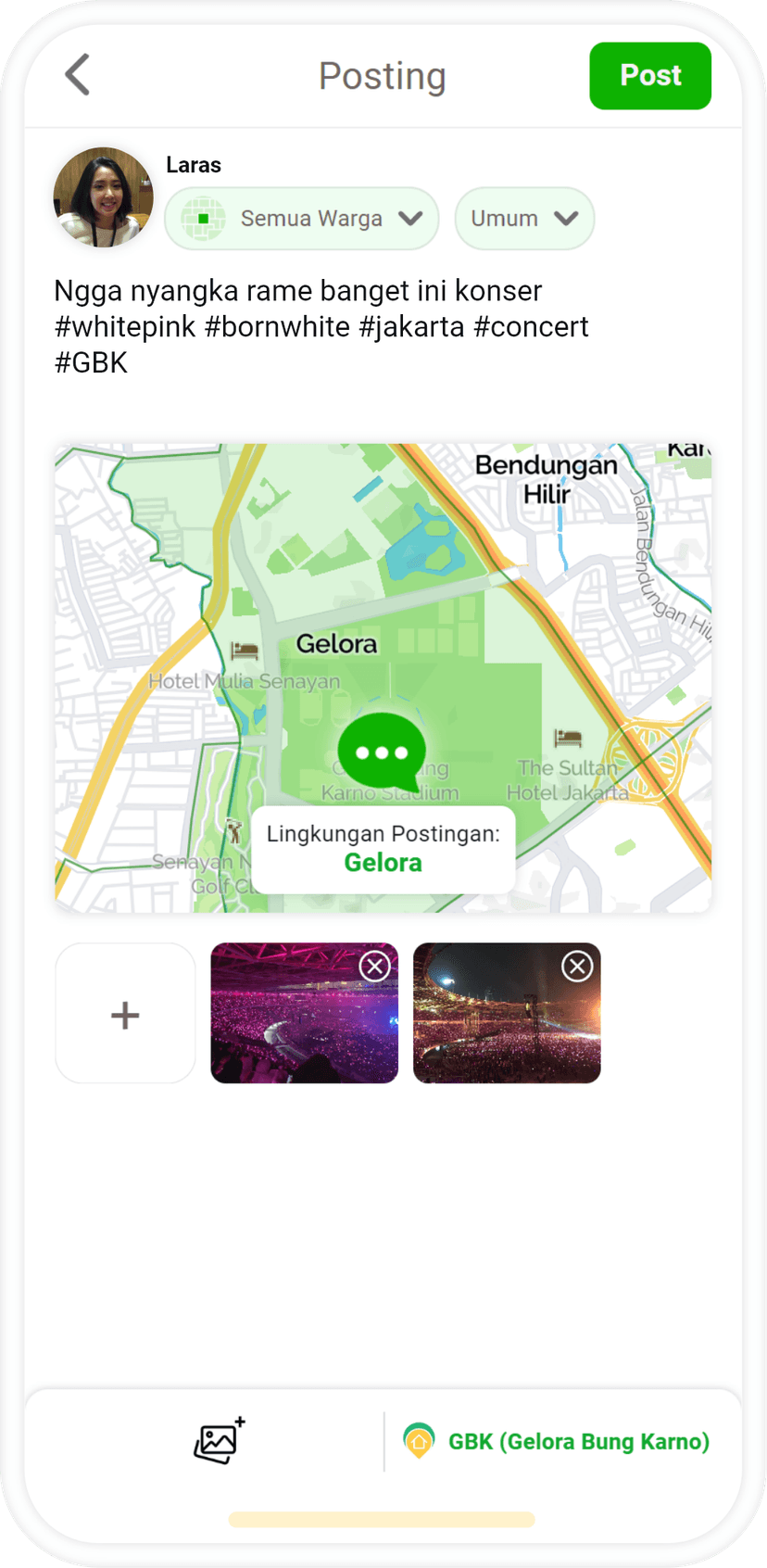Remove the first concert photo
The height and width of the screenshot is (1568, 767).
pyautogui.click(x=374, y=967)
